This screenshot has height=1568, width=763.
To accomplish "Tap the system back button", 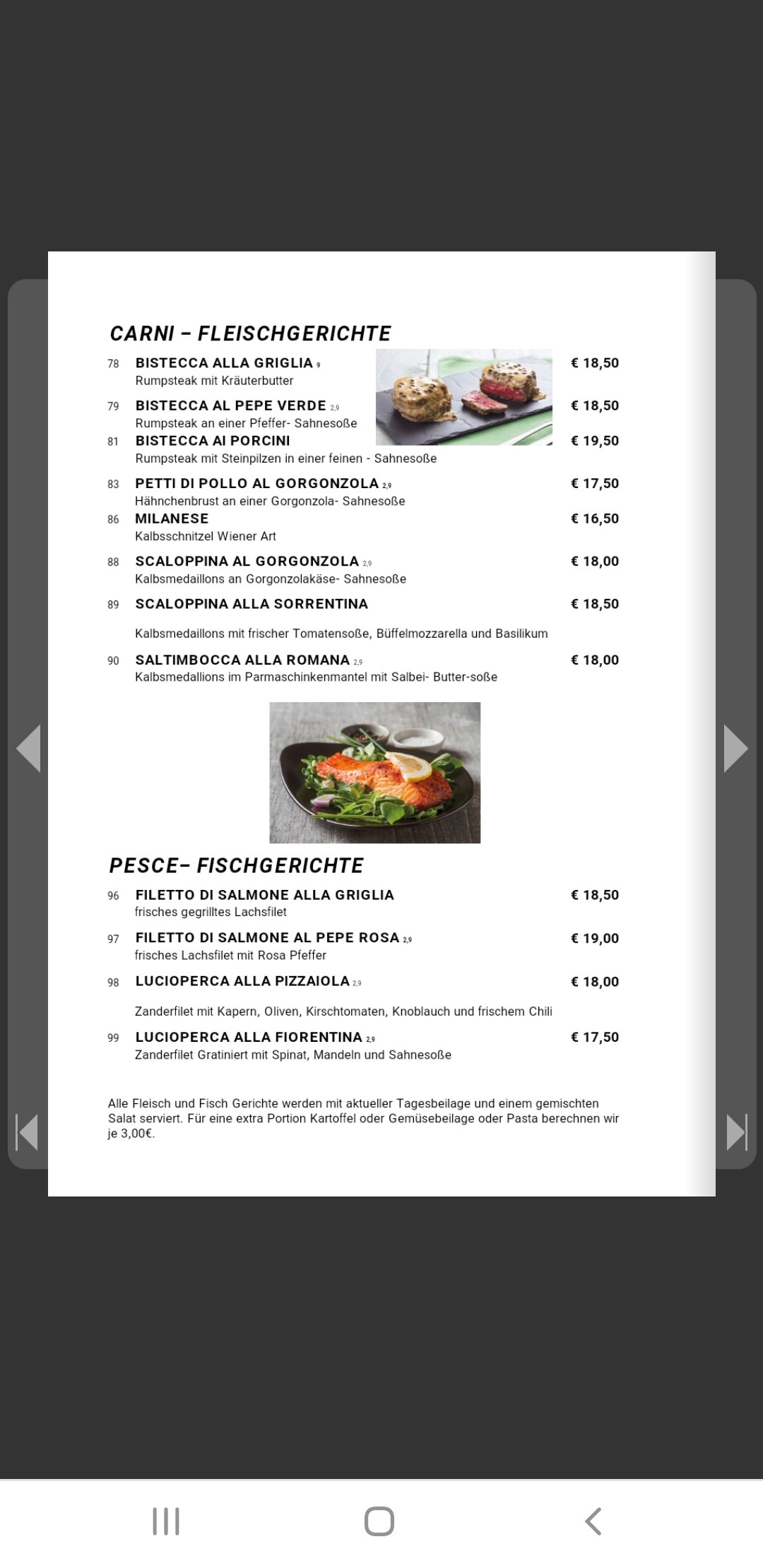I will click(x=593, y=1521).
